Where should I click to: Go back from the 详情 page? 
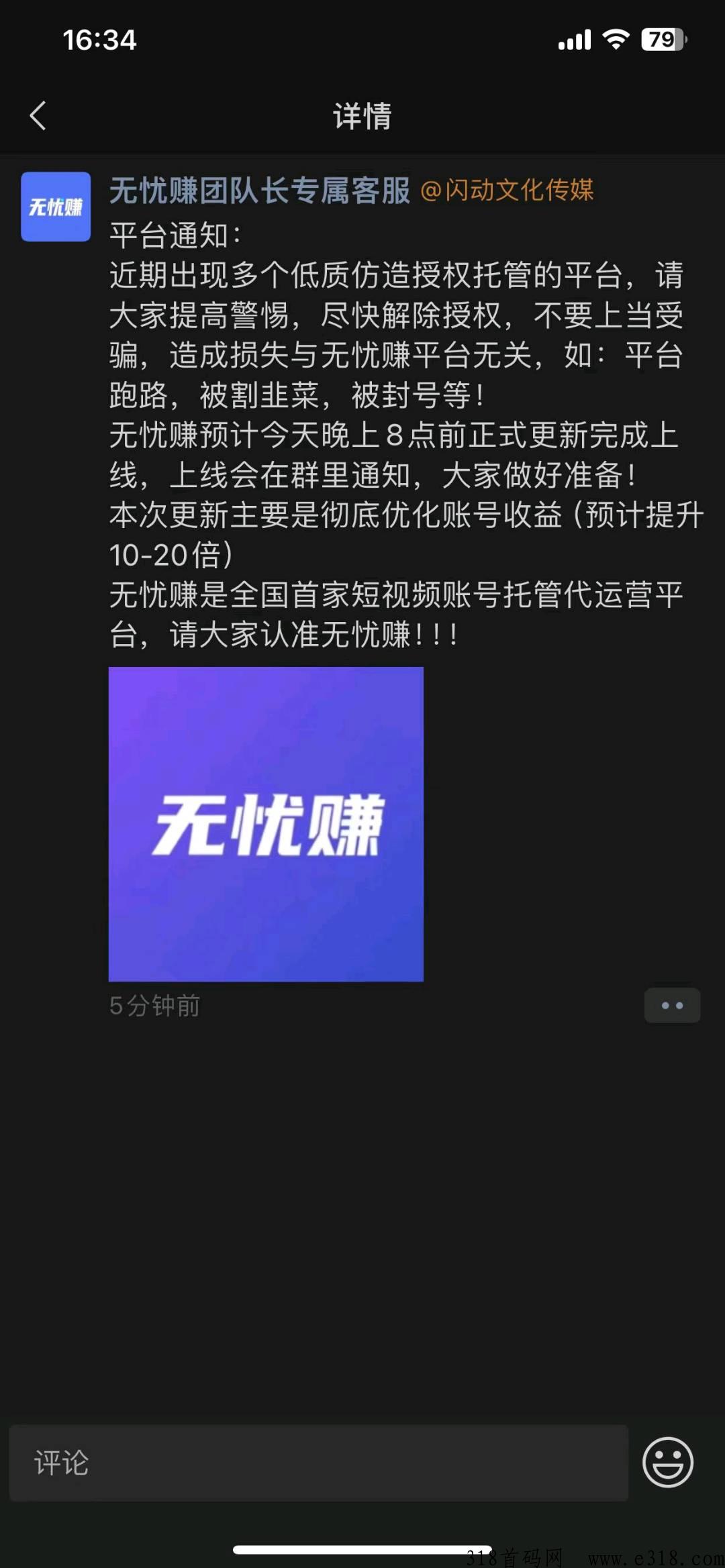pyautogui.click(x=38, y=116)
